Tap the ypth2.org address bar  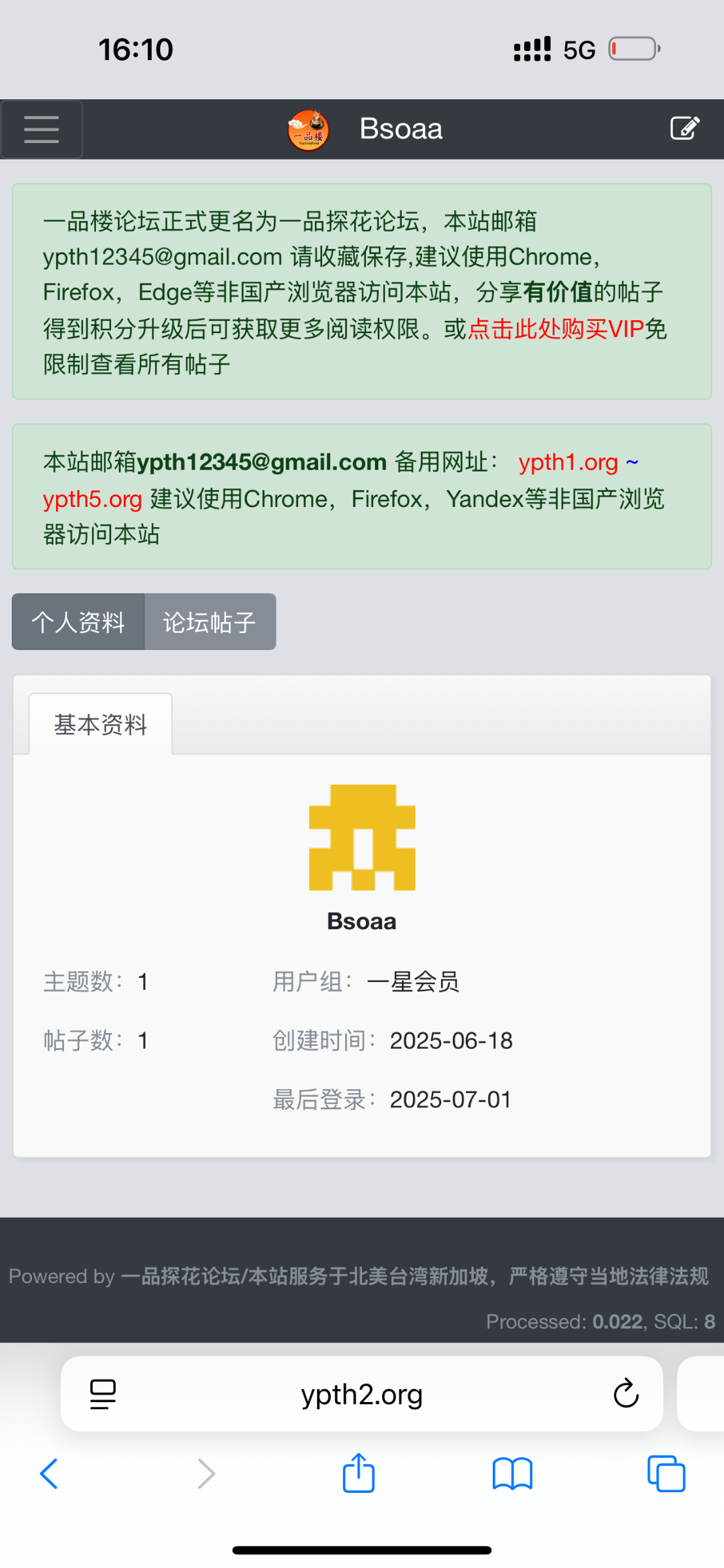pyautogui.click(x=361, y=1394)
